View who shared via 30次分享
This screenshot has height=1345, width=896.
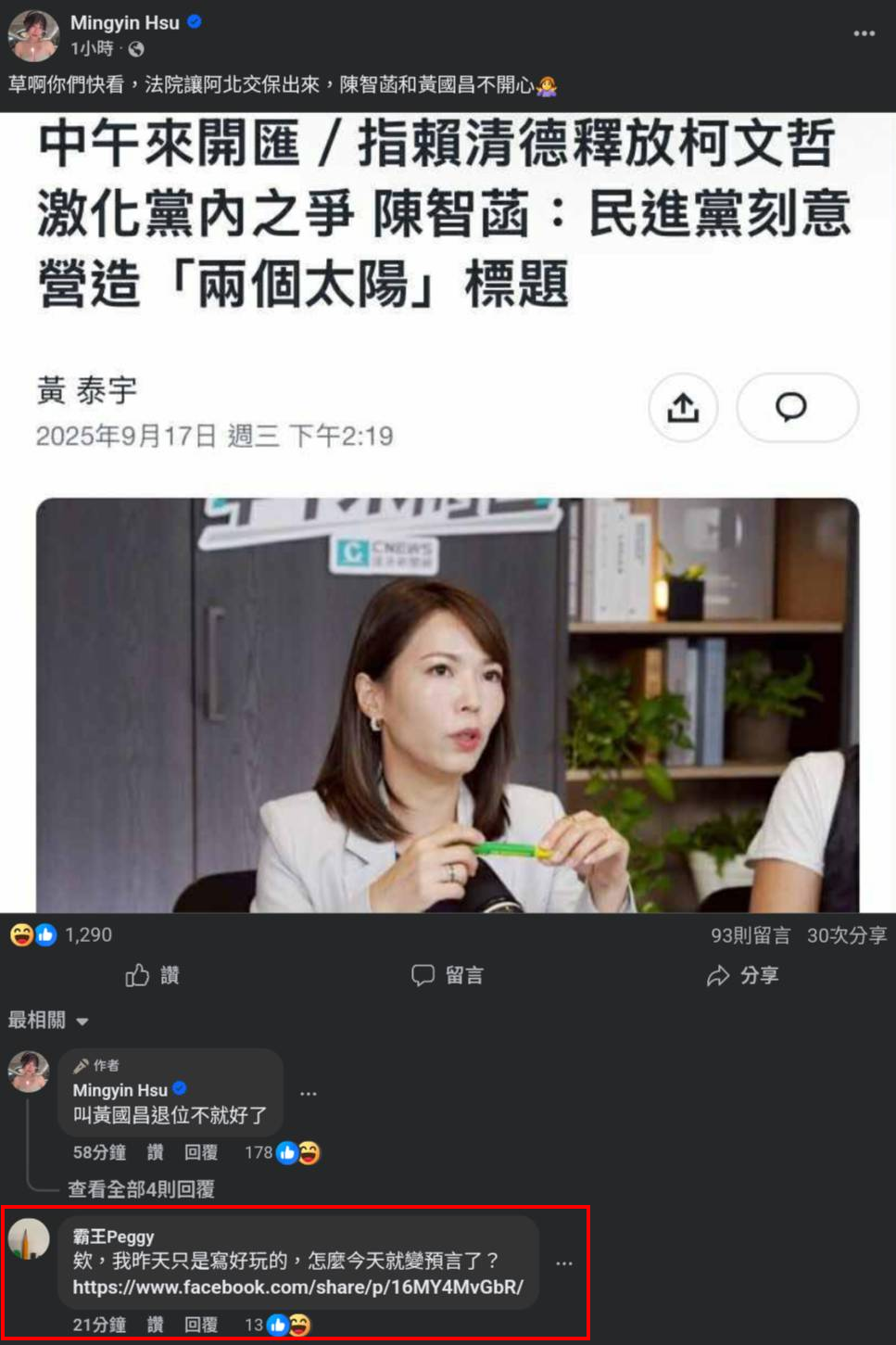coord(846,935)
